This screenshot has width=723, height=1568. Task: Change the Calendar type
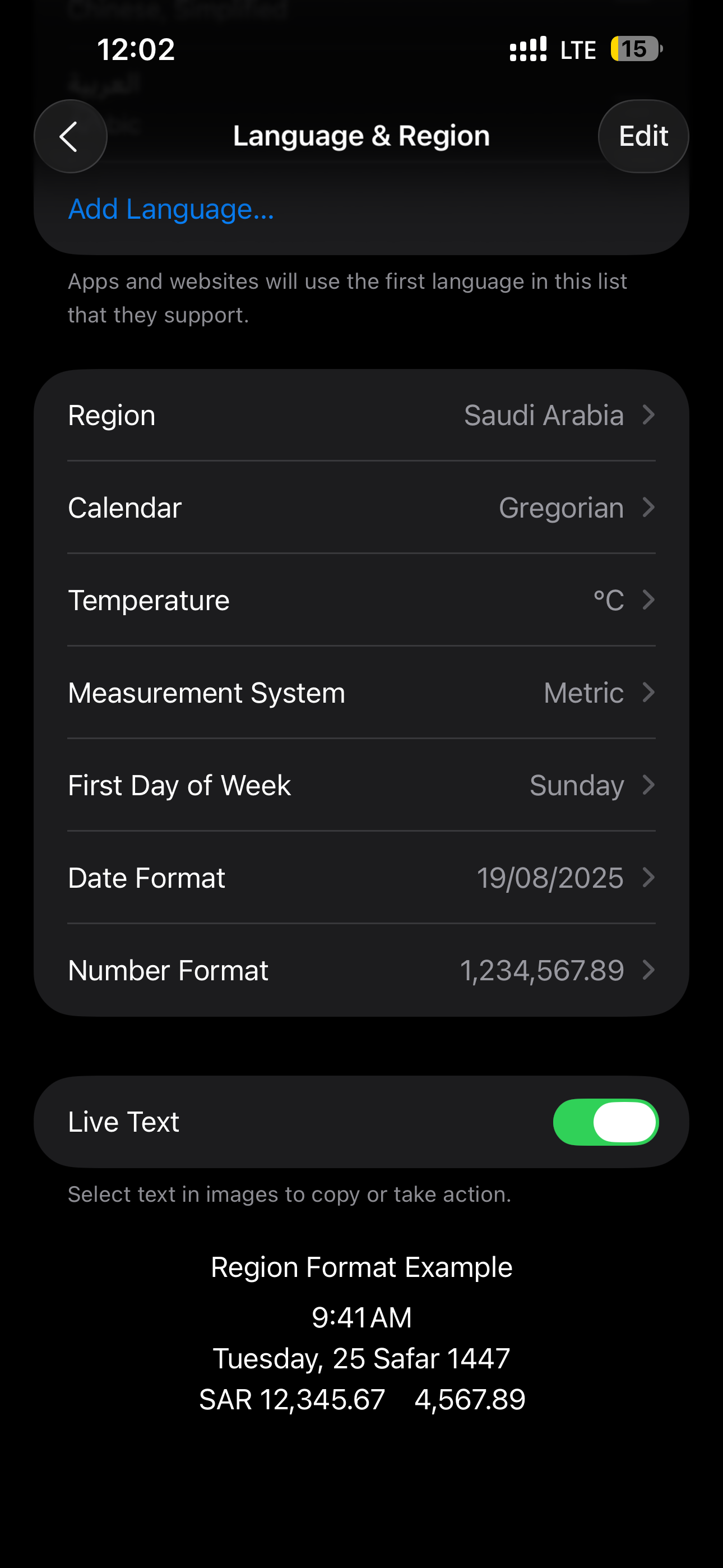coord(361,508)
